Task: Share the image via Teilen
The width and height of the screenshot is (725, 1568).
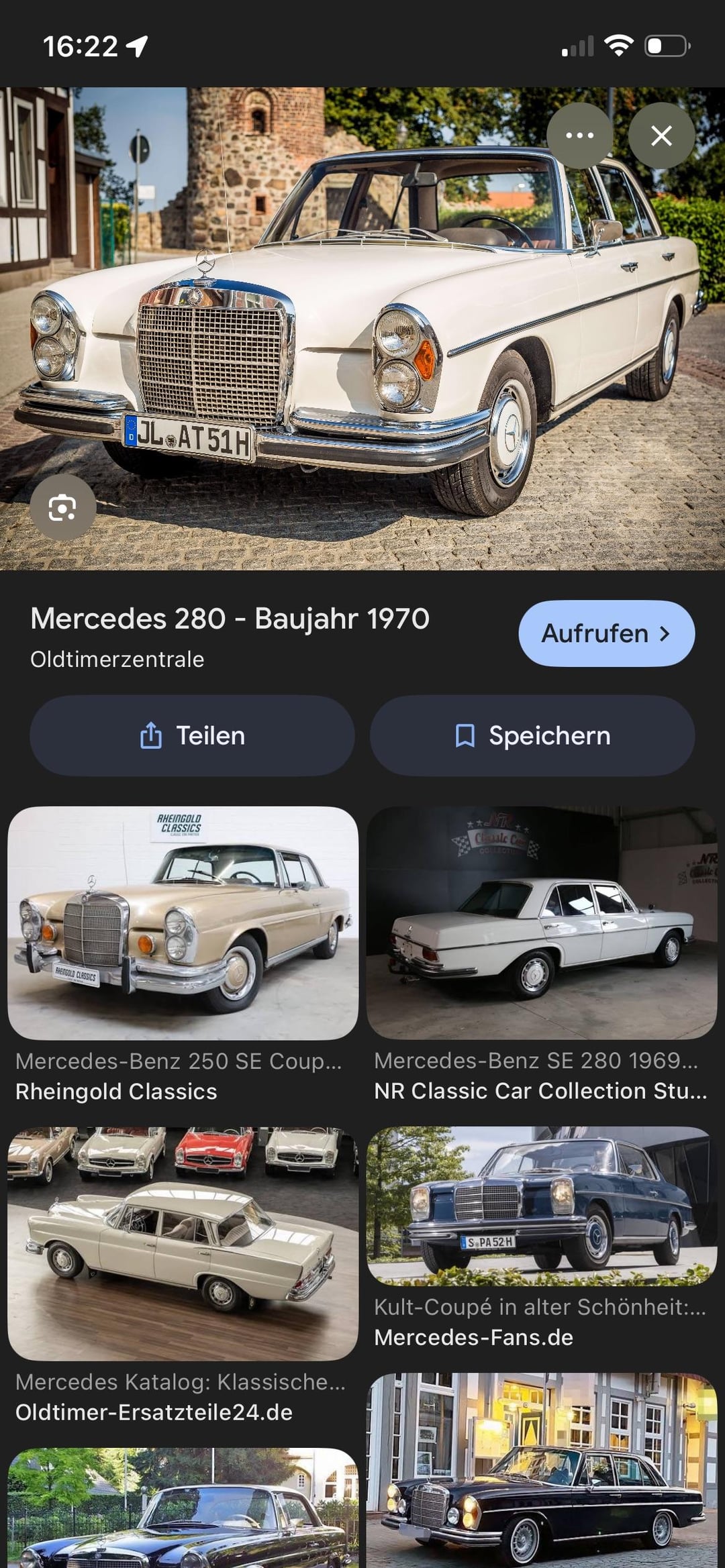Action: pos(192,736)
